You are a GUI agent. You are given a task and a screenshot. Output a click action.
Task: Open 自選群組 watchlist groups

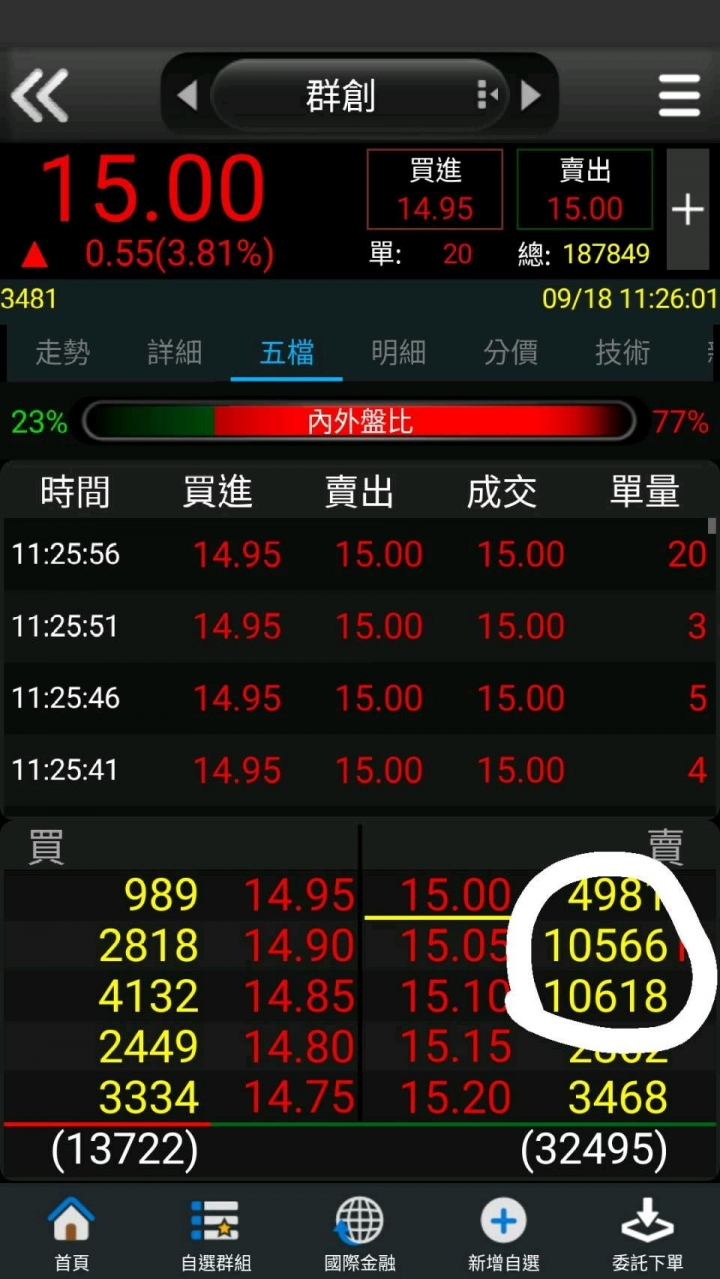215,1233
